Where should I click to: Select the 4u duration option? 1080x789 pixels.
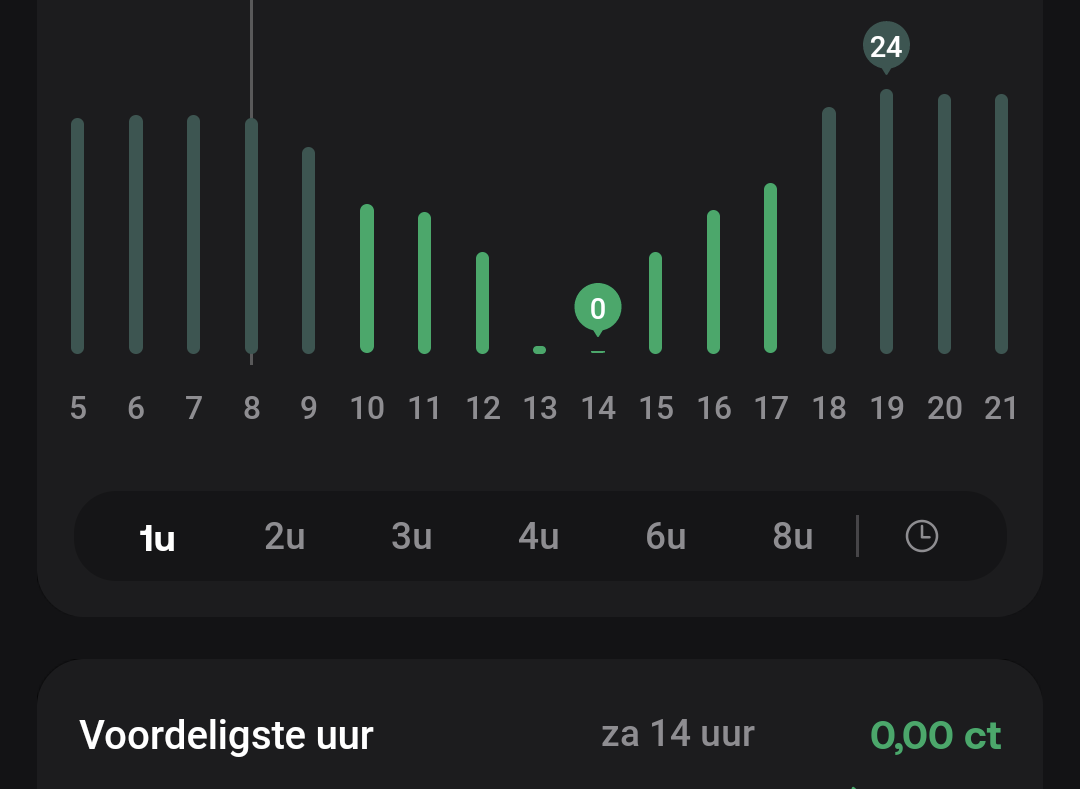tap(539, 537)
